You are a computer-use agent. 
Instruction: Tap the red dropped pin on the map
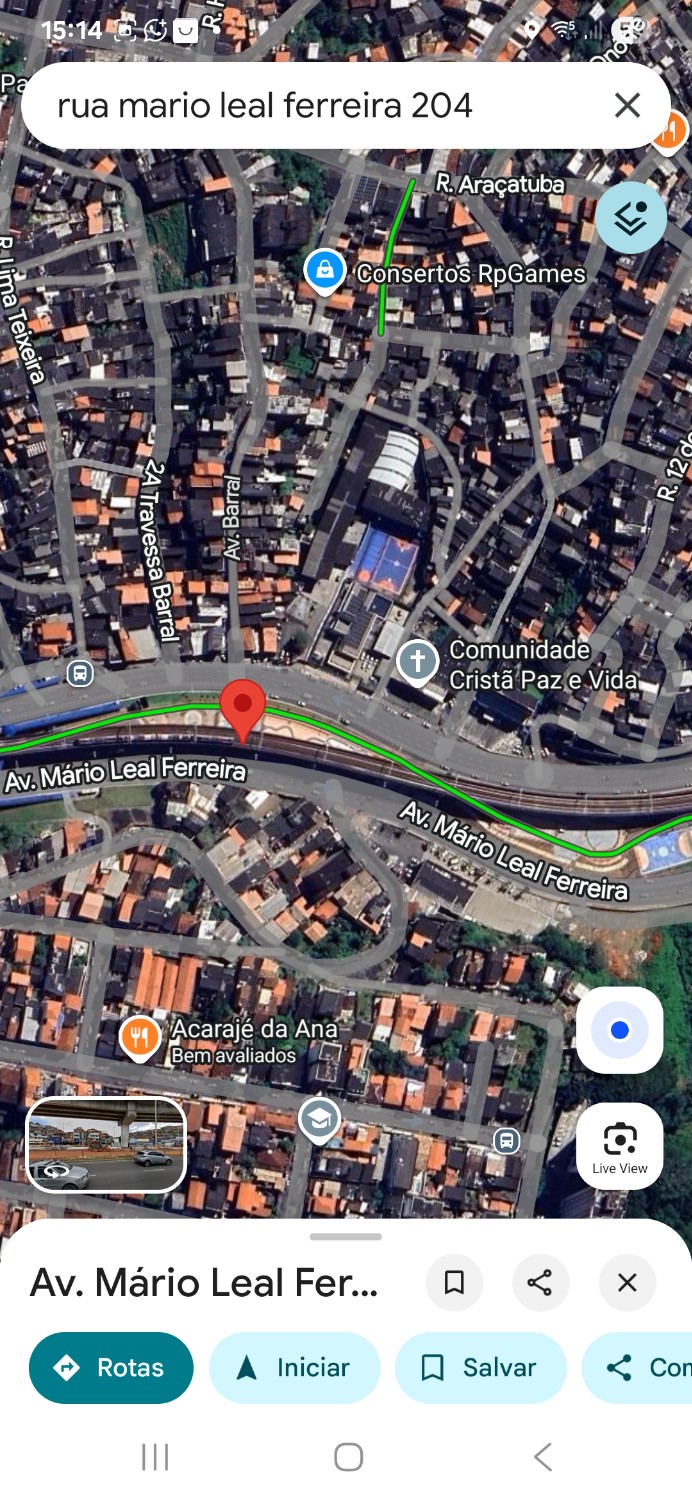coord(242,707)
